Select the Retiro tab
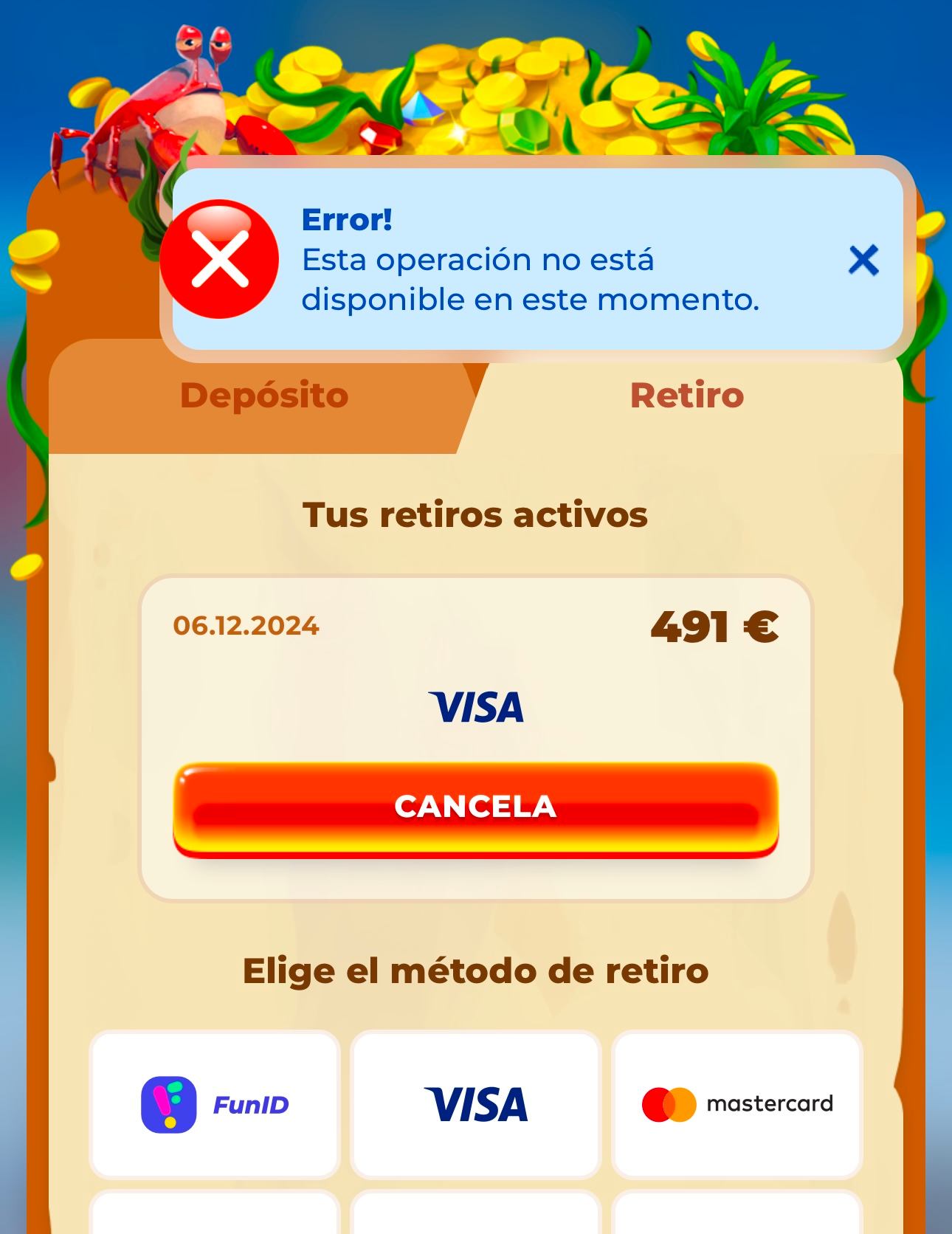This screenshot has height=1234, width=952. coord(686,396)
